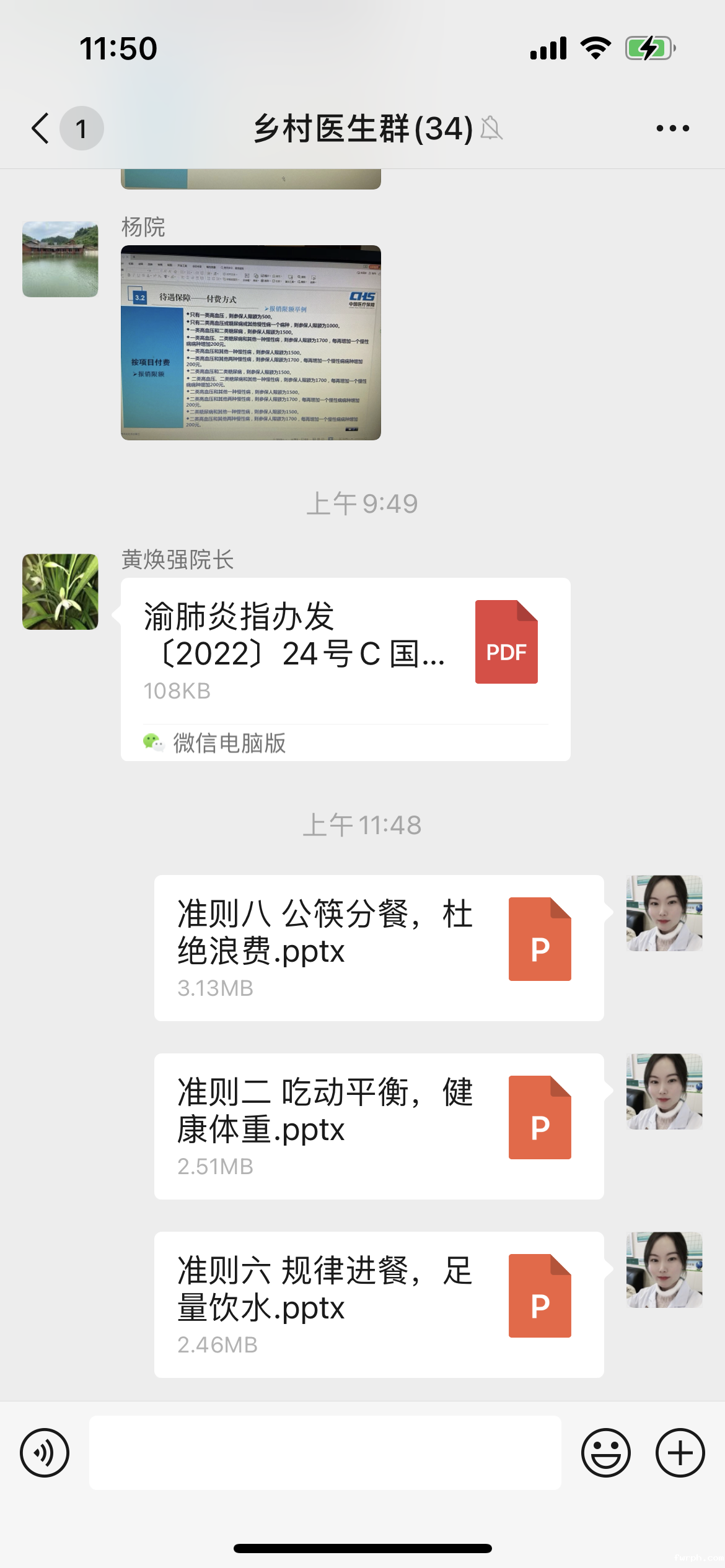Viewport: 725px width, 1568px height.
Task: Open 准则二 吃动平衡 pptx file
Action: [x=379, y=1126]
